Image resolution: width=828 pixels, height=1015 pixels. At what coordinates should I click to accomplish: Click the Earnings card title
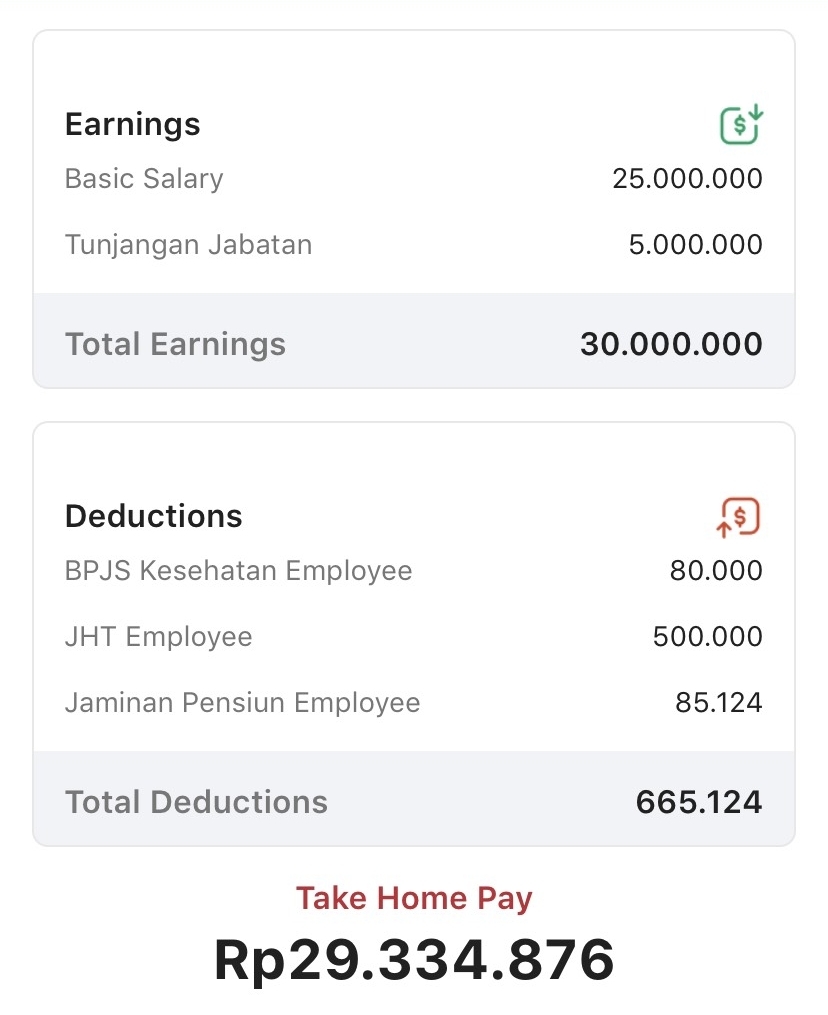[x=132, y=124]
